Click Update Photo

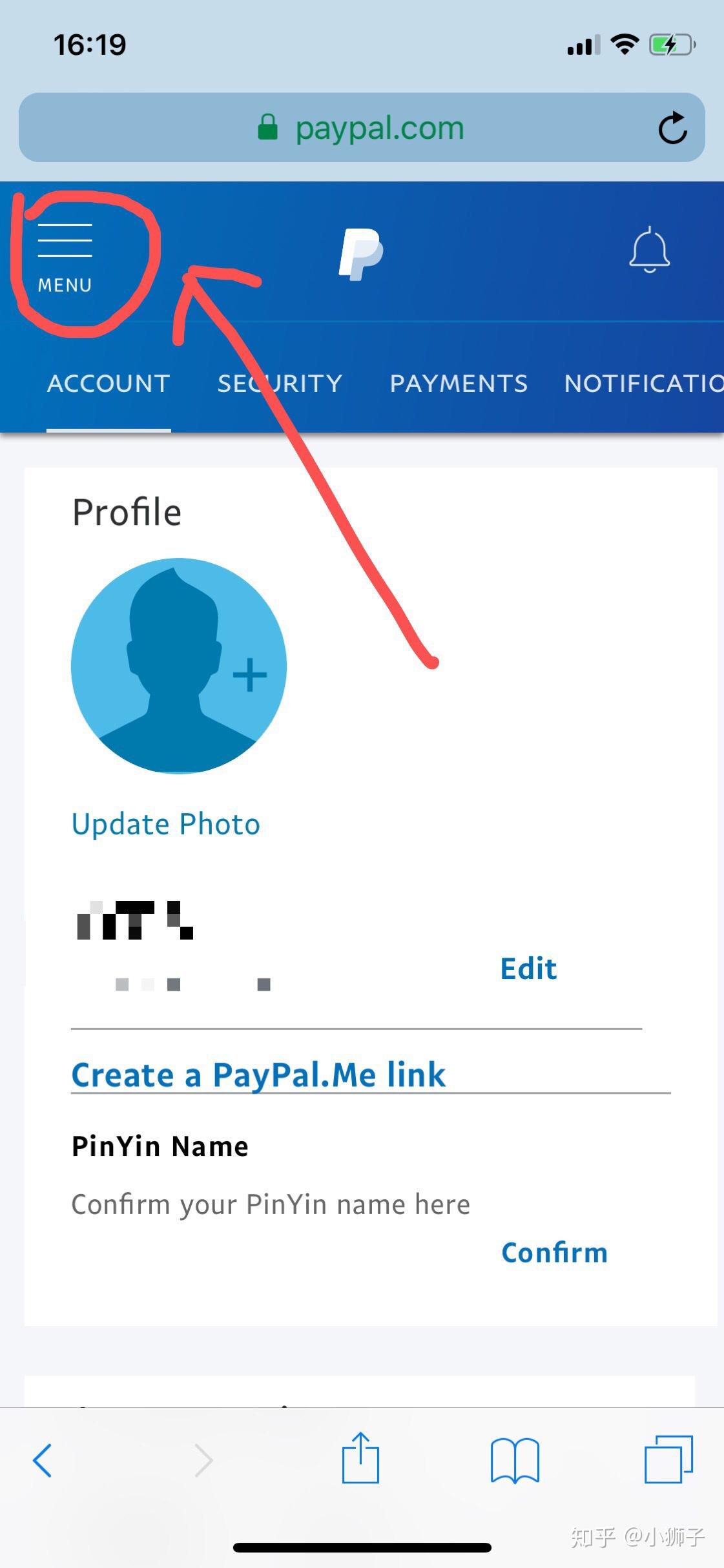coord(165,823)
